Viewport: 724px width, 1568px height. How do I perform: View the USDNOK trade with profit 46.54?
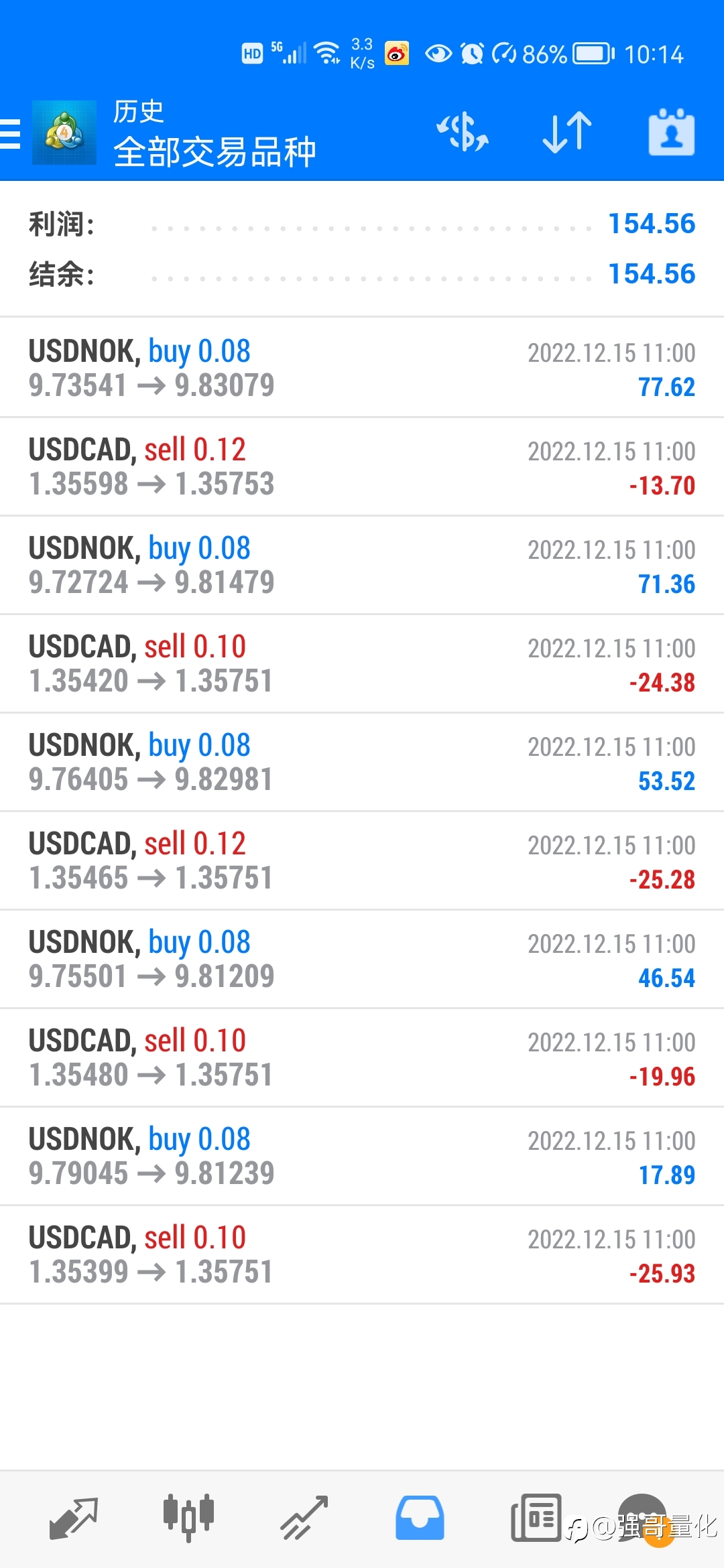tap(362, 959)
